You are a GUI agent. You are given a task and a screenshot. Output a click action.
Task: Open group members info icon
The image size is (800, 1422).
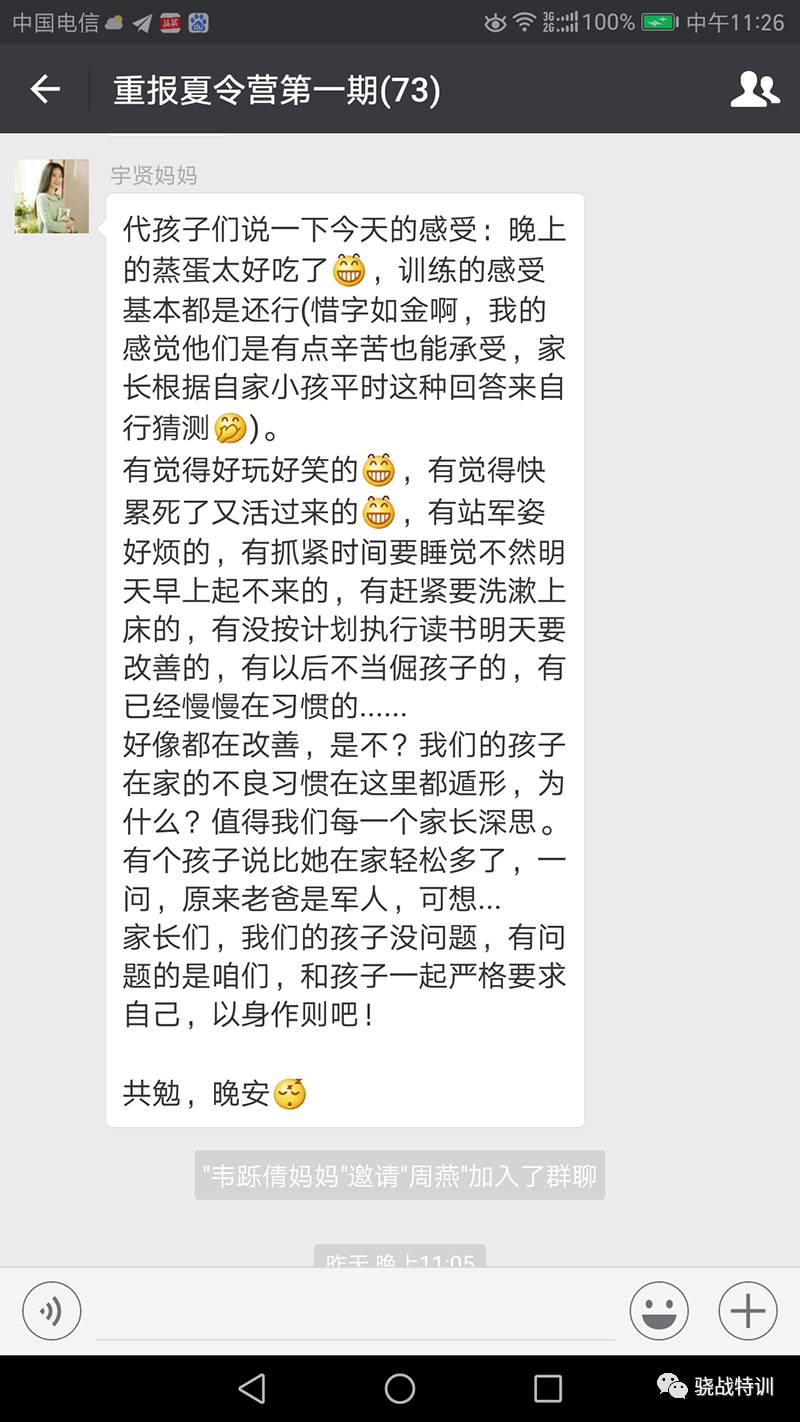[754, 90]
